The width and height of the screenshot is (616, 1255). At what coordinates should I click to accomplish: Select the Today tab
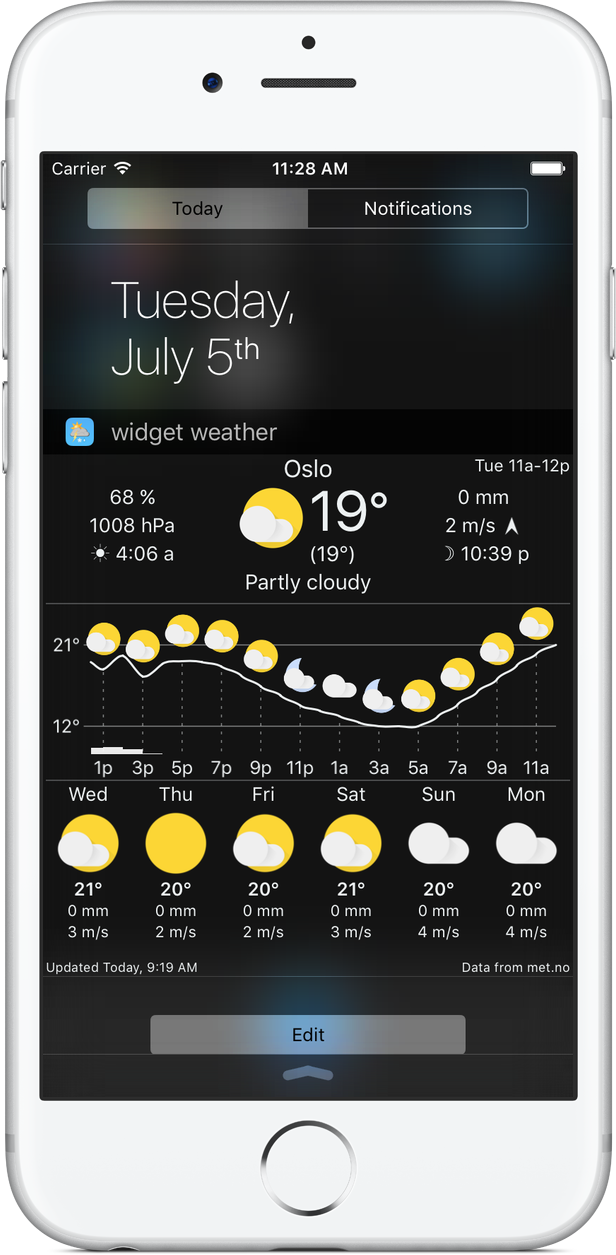coord(198,209)
